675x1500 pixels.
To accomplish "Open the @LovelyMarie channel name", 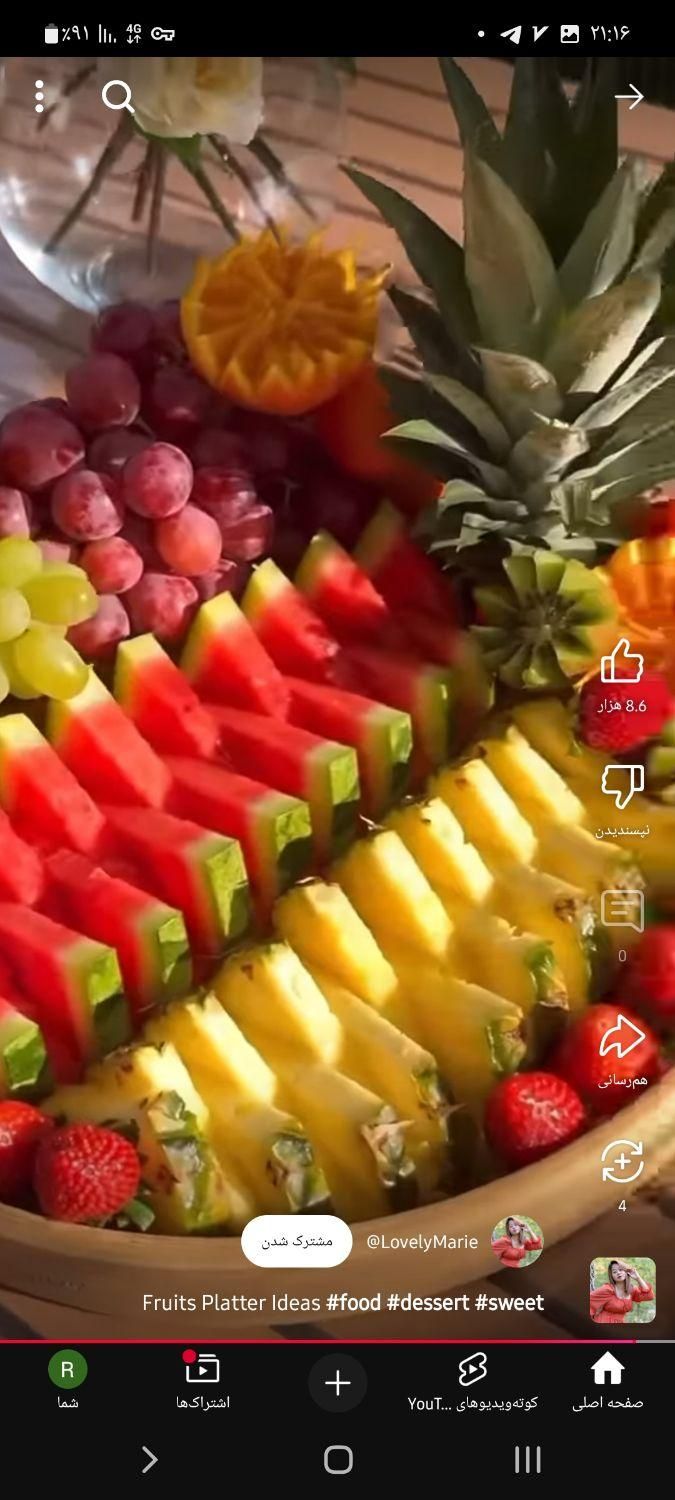I will tap(421, 1241).
